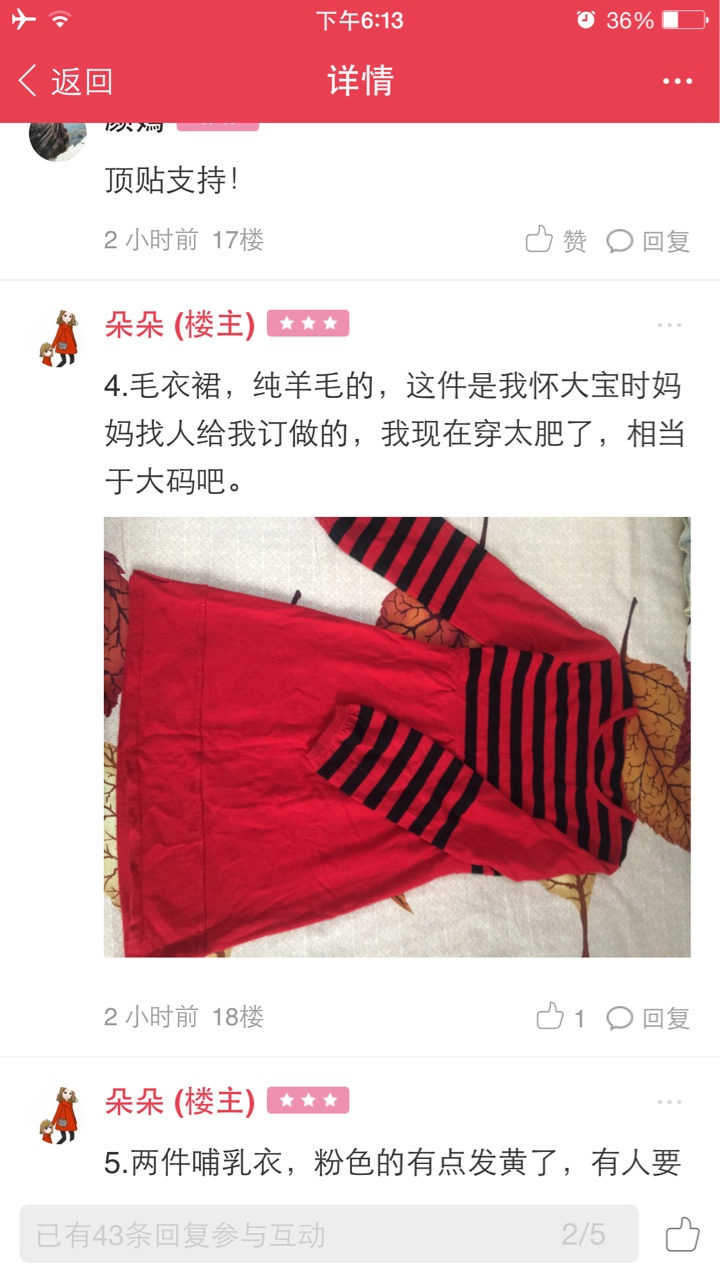Image resolution: width=720 pixels, height=1280 pixels.
Task: Like this thread with the bottom thumbs-up
Action: (682, 1234)
